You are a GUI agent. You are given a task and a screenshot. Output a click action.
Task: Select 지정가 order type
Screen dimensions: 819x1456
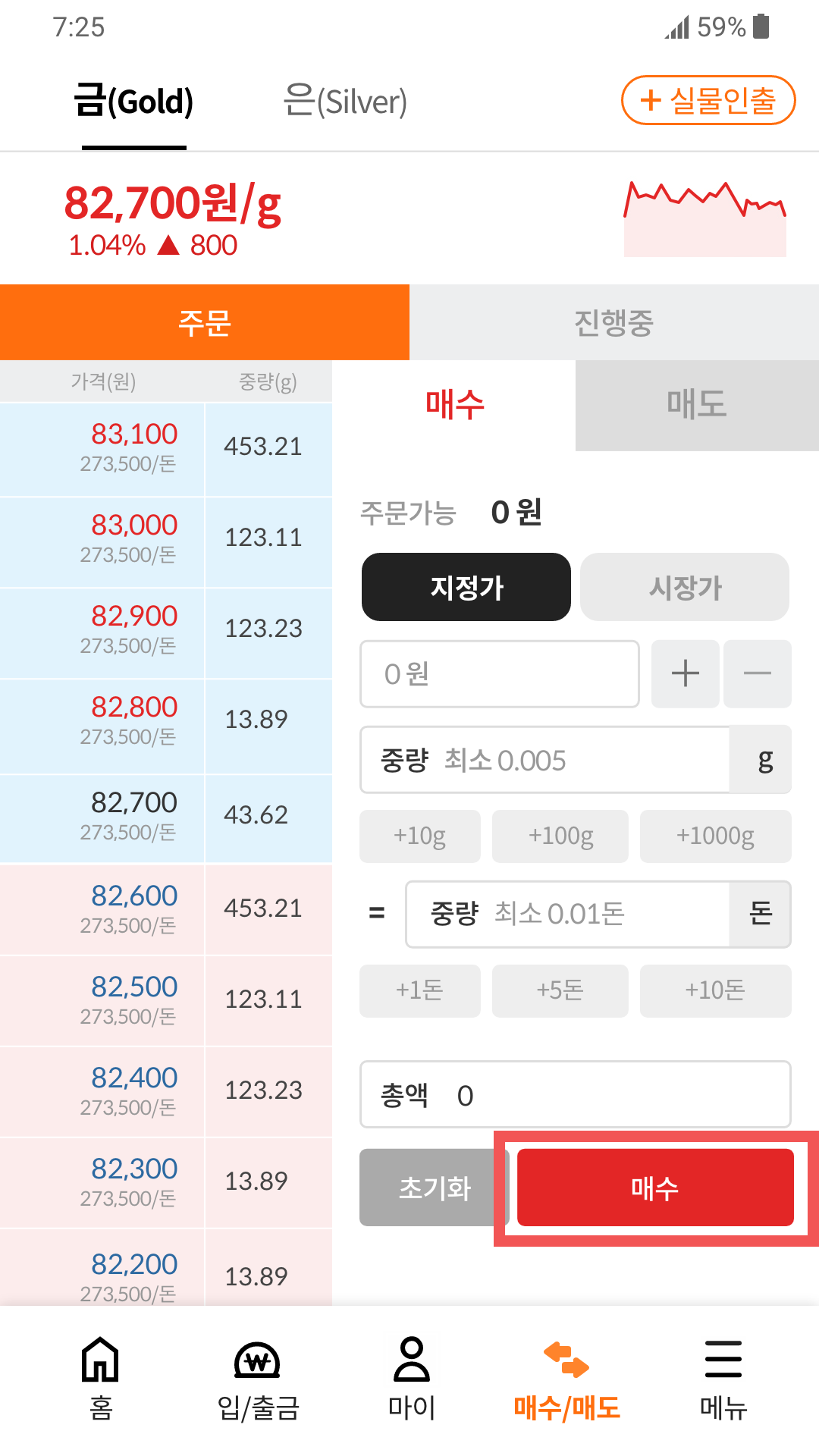(x=466, y=587)
